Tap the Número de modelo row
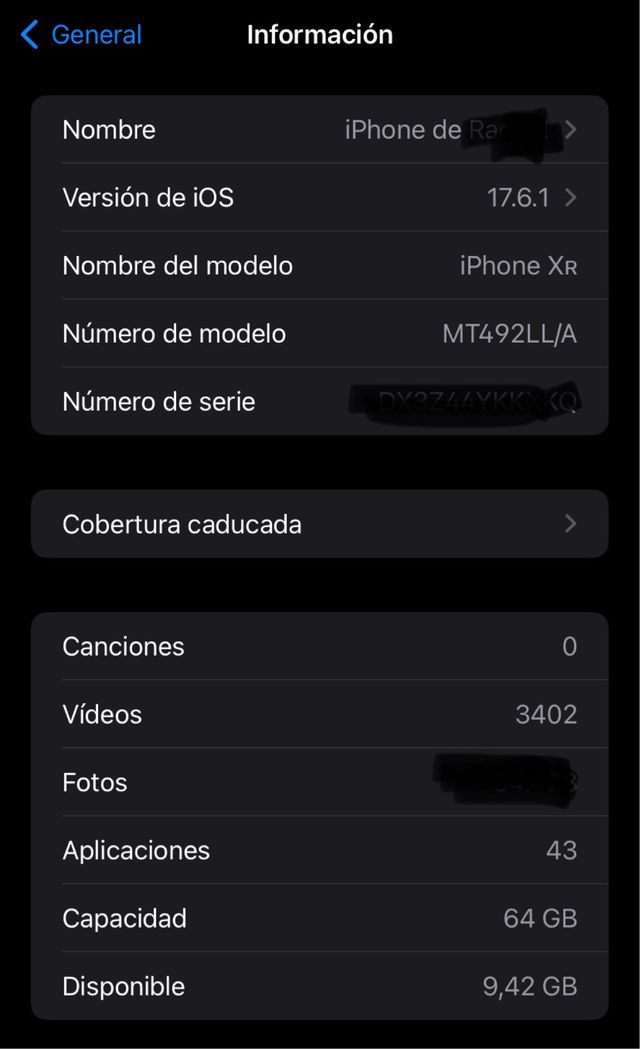This screenshot has width=640, height=1049. tap(319, 334)
